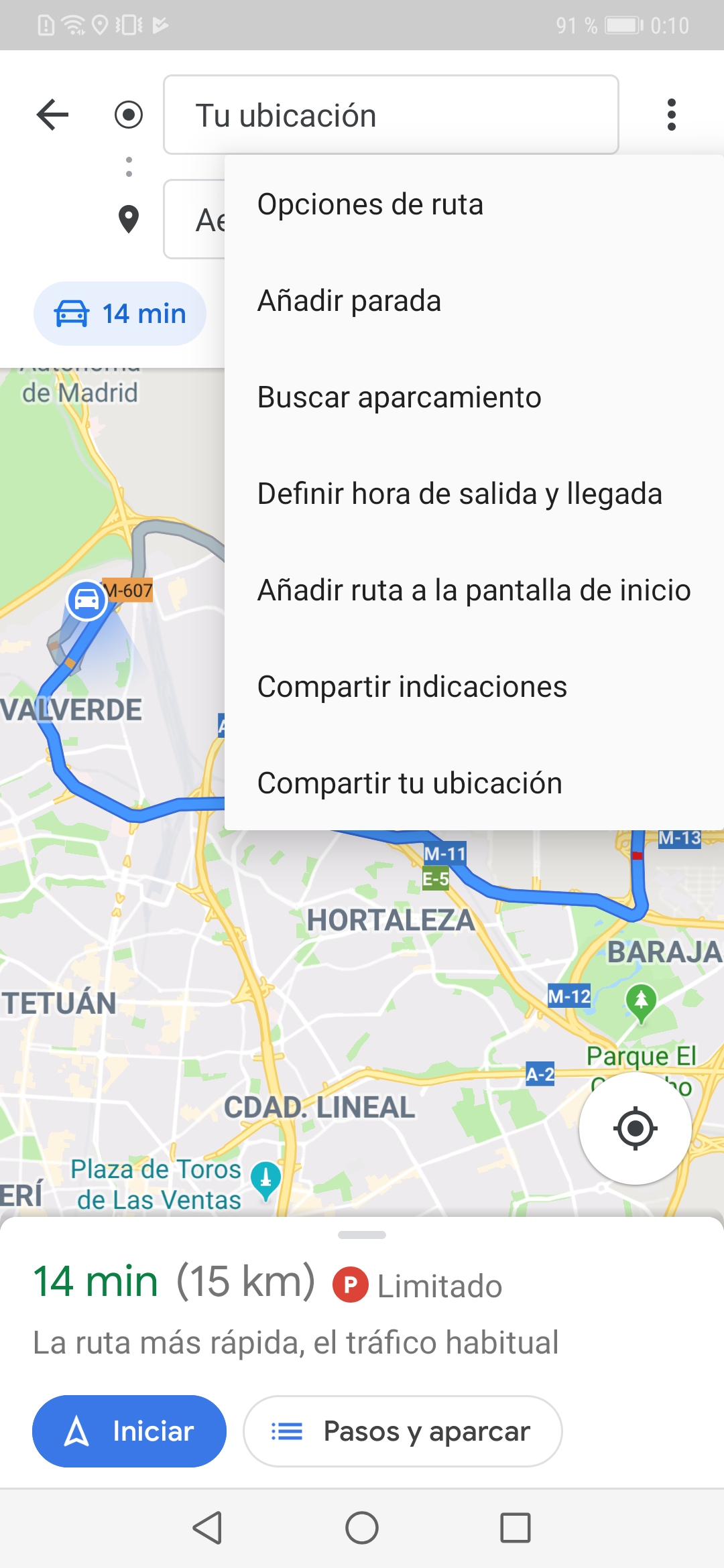Select 'Compartir tu ubicación'
Image resolution: width=724 pixels, height=1568 pixels.
[410, 783]
